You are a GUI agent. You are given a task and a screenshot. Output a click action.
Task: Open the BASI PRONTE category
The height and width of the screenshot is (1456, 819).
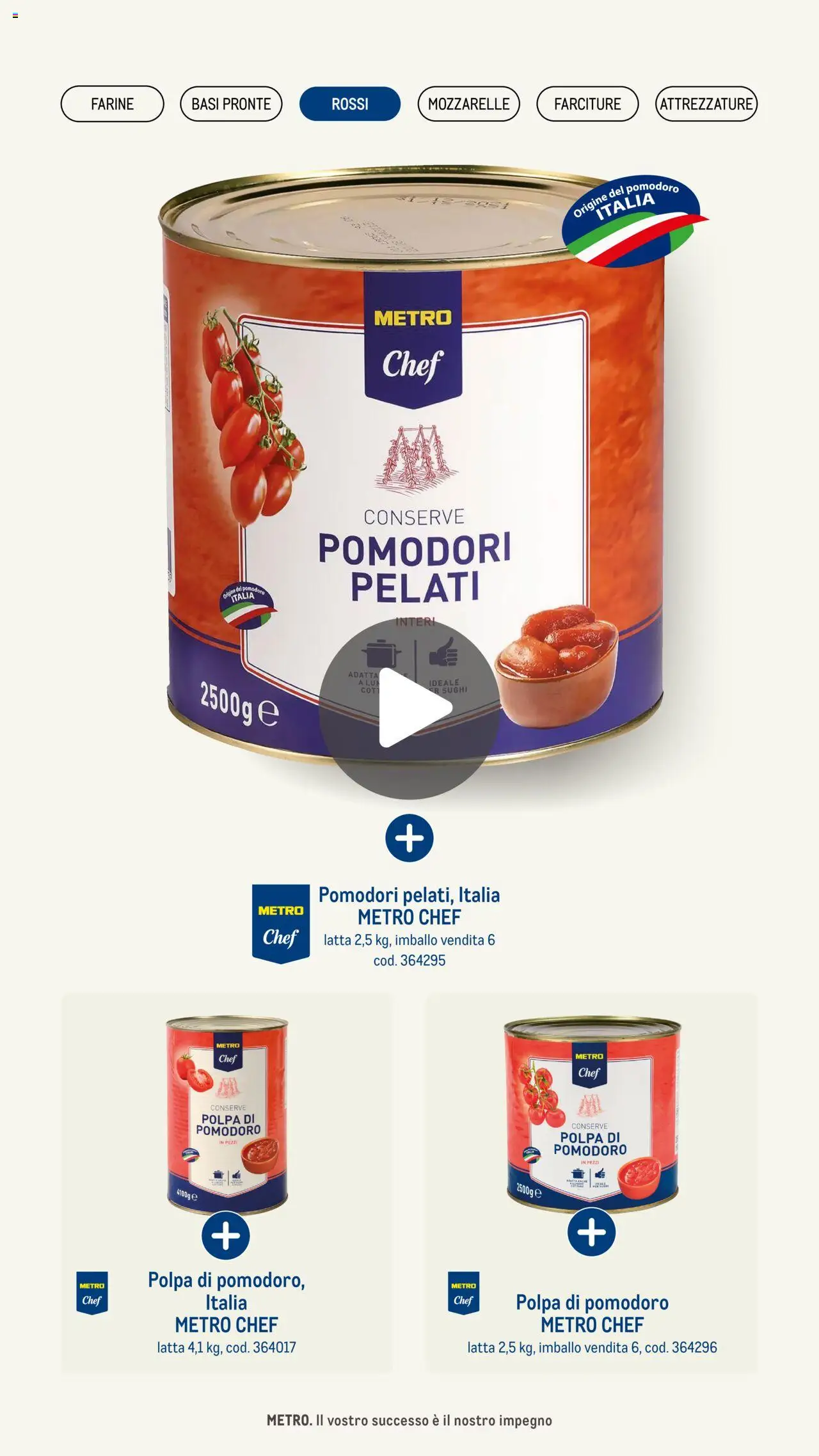231,104
